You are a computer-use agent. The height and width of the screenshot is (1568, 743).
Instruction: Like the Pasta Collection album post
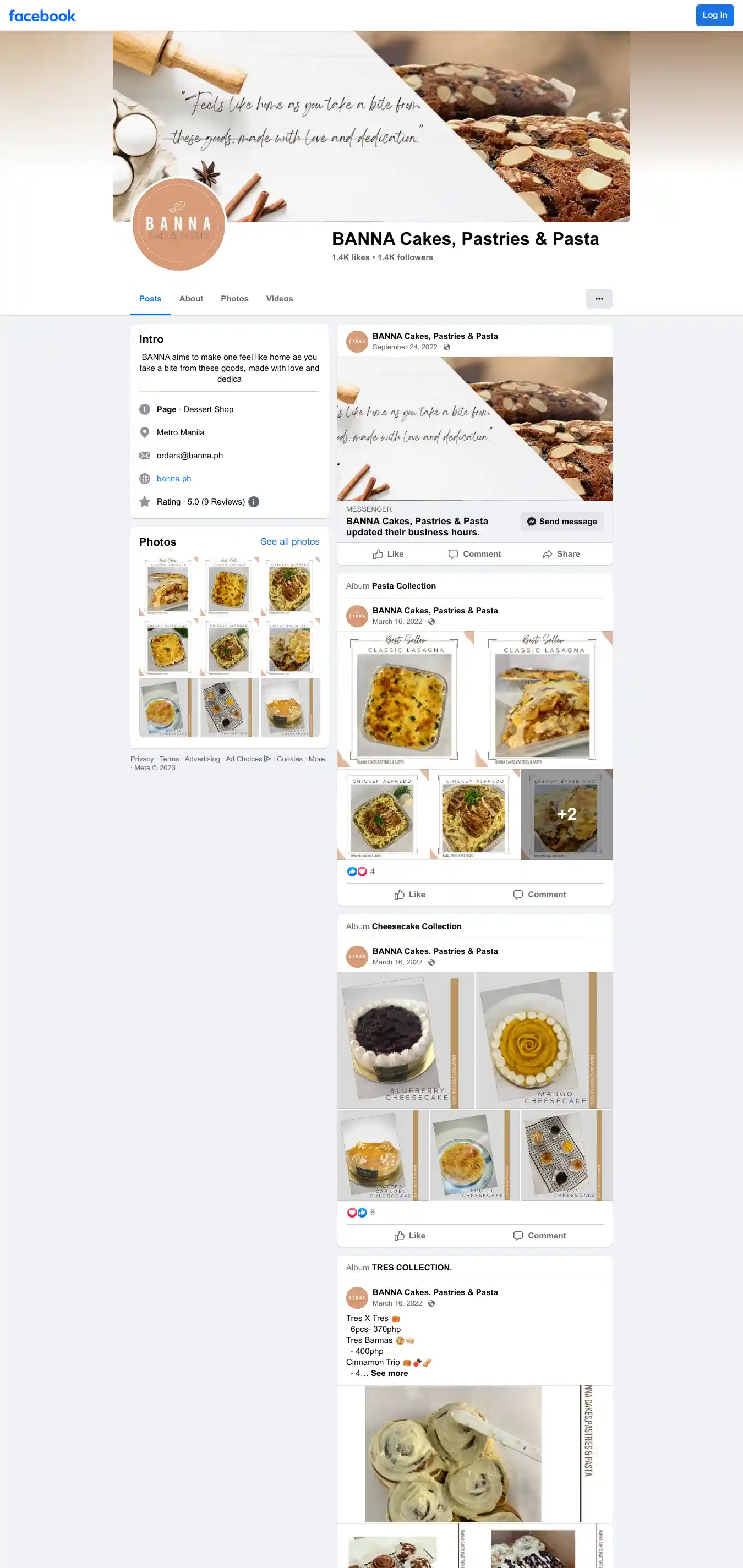tap(410, 894)
